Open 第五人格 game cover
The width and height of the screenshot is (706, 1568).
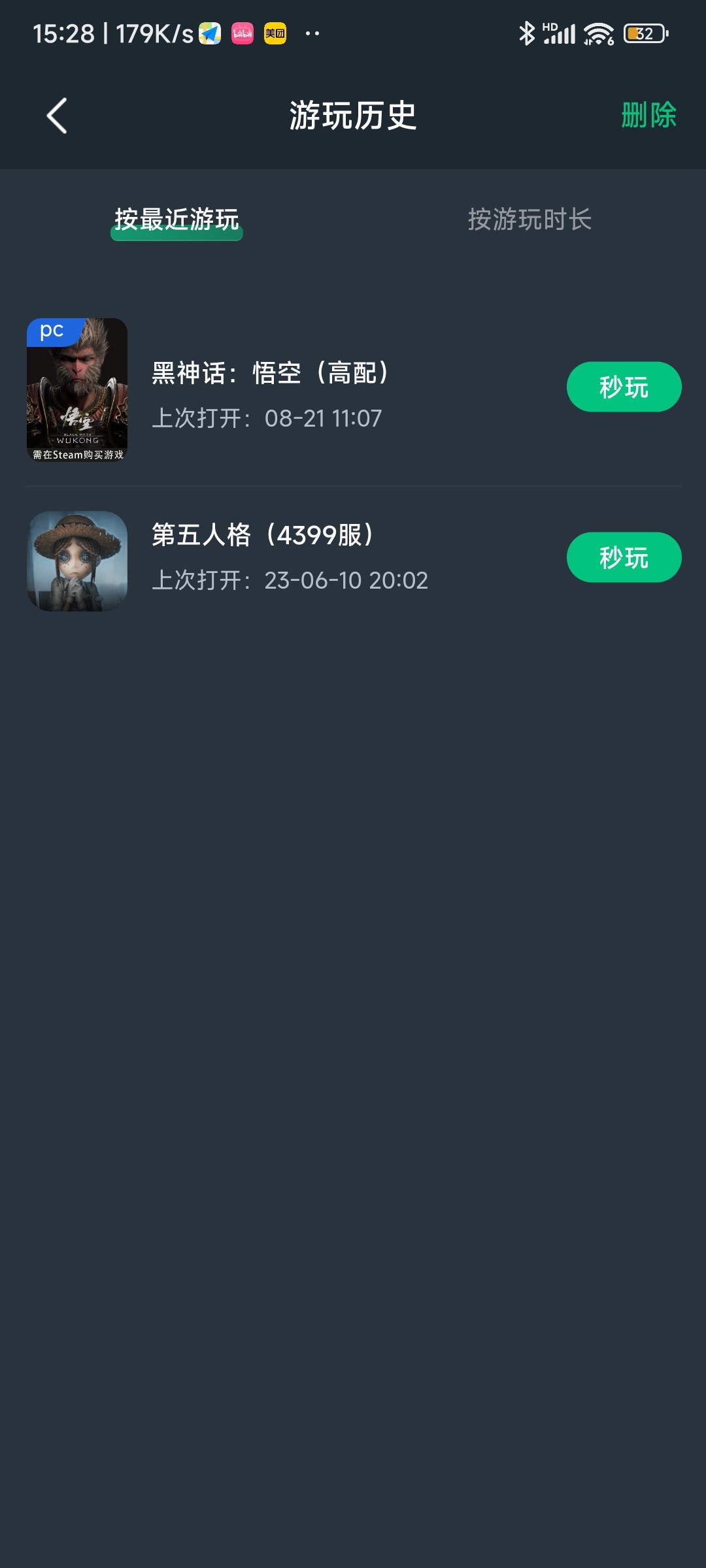77,561
